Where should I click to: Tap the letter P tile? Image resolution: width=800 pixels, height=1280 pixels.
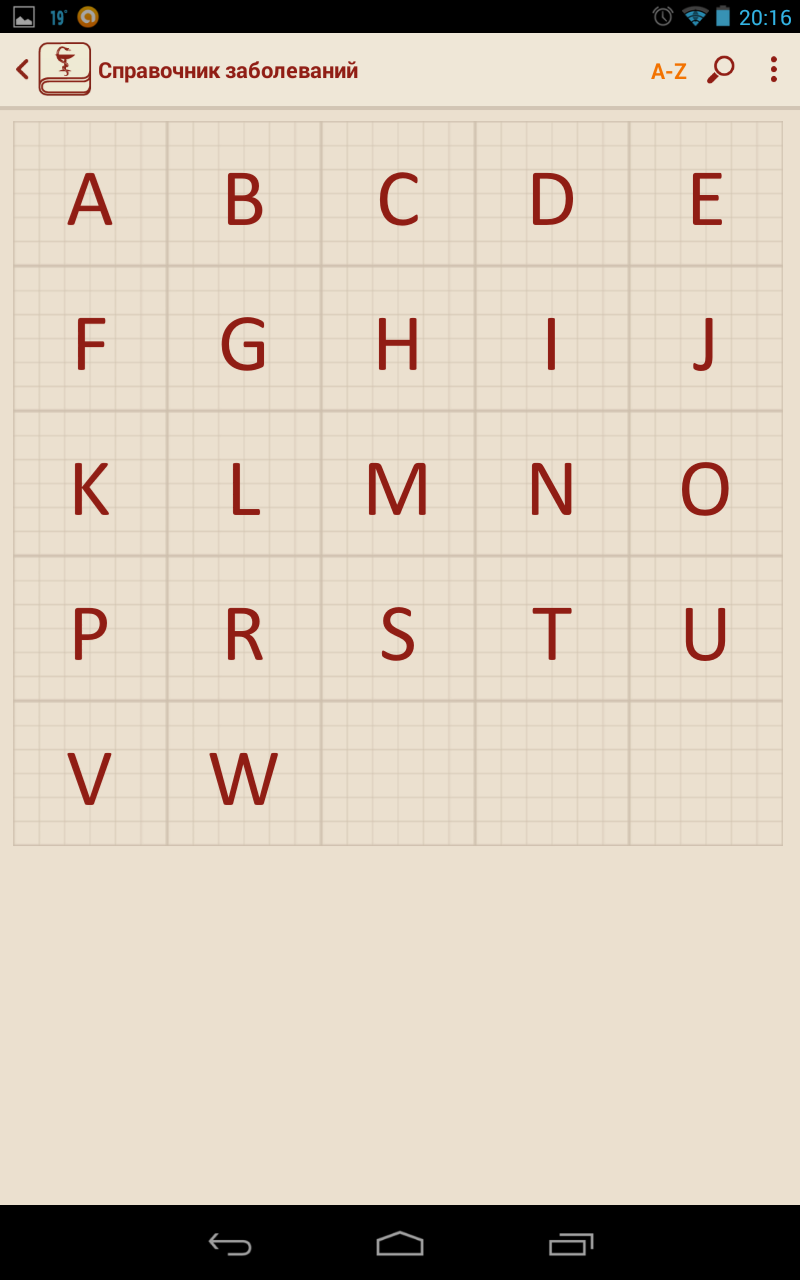pos(90,630)
